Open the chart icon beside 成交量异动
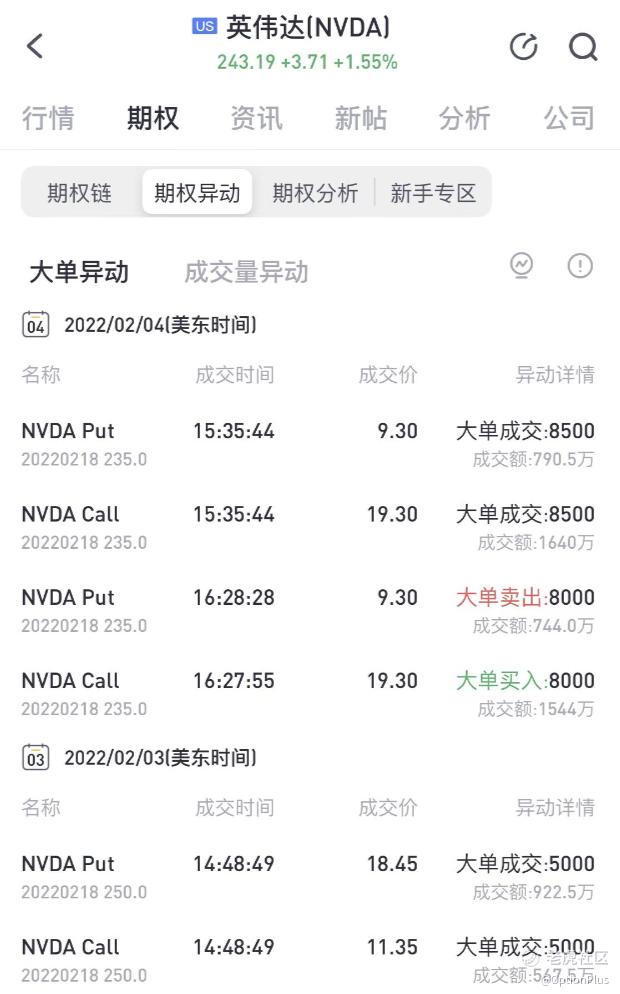 coord(522,266)
